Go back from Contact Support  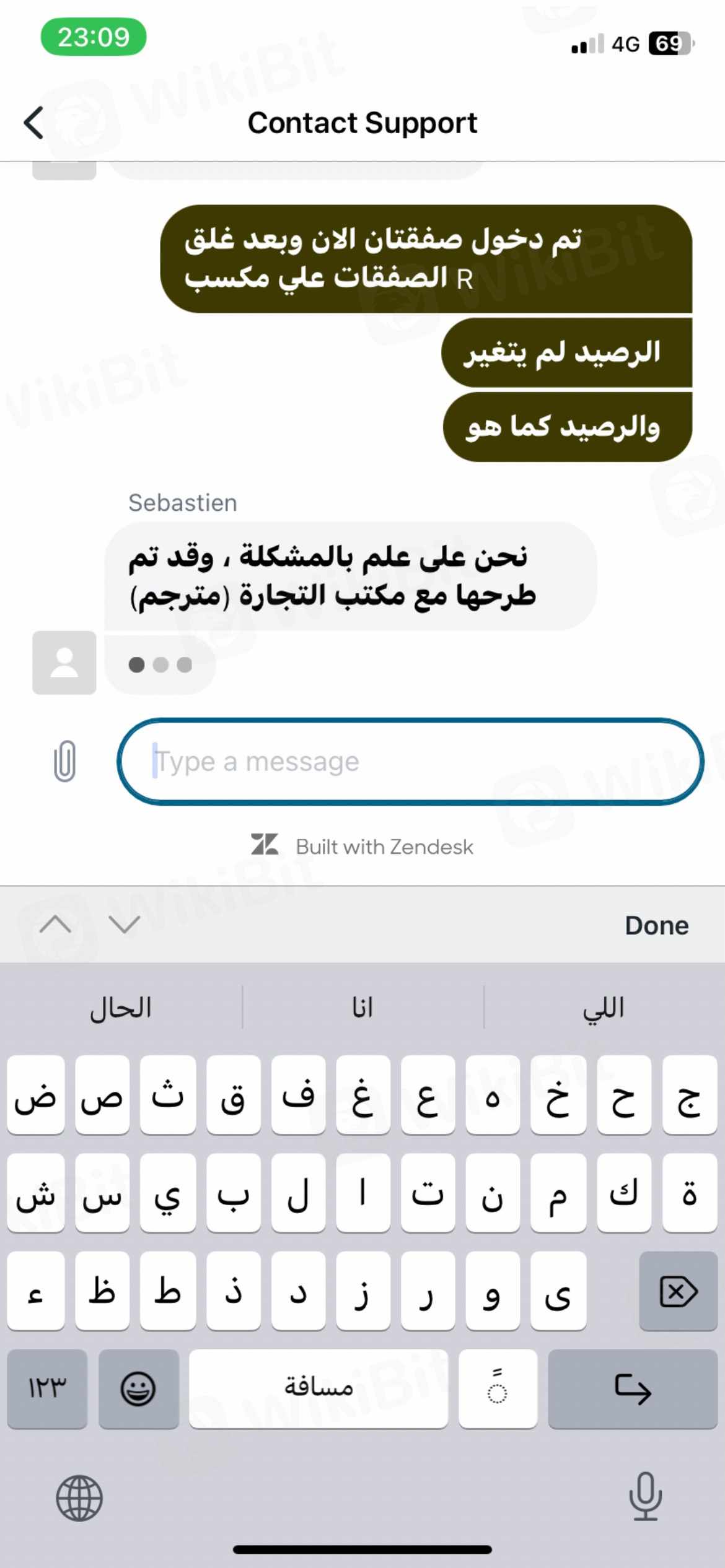click(x=35, y=123)
